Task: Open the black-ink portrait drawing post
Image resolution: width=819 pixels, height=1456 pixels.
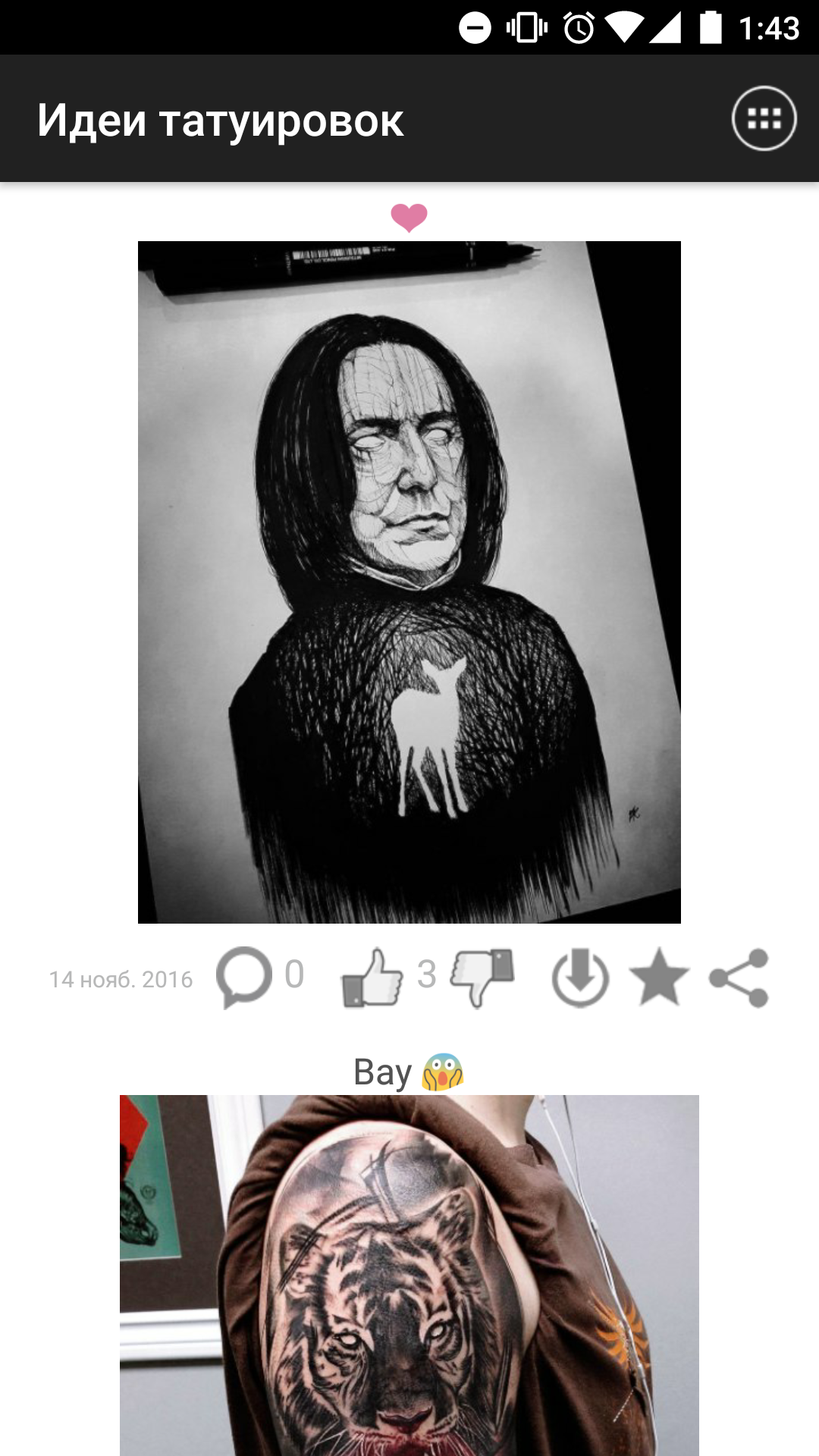Action: coord(409,582)
